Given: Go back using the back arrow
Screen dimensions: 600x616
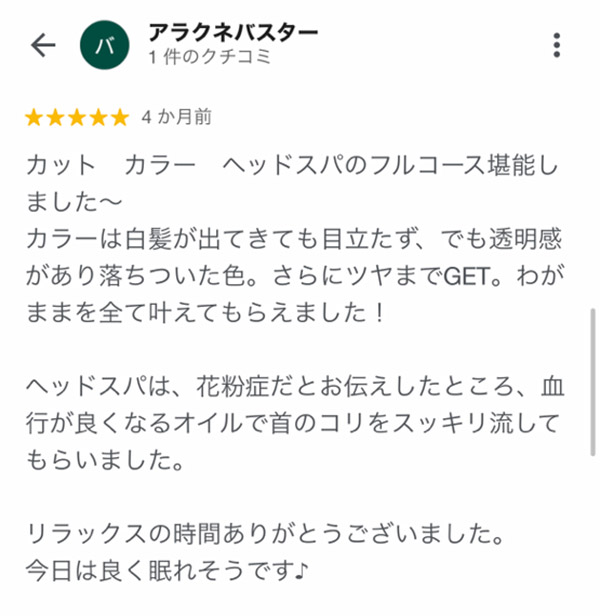Looking at the screenshot, I should pyautogui.click(x=43, y=46).
